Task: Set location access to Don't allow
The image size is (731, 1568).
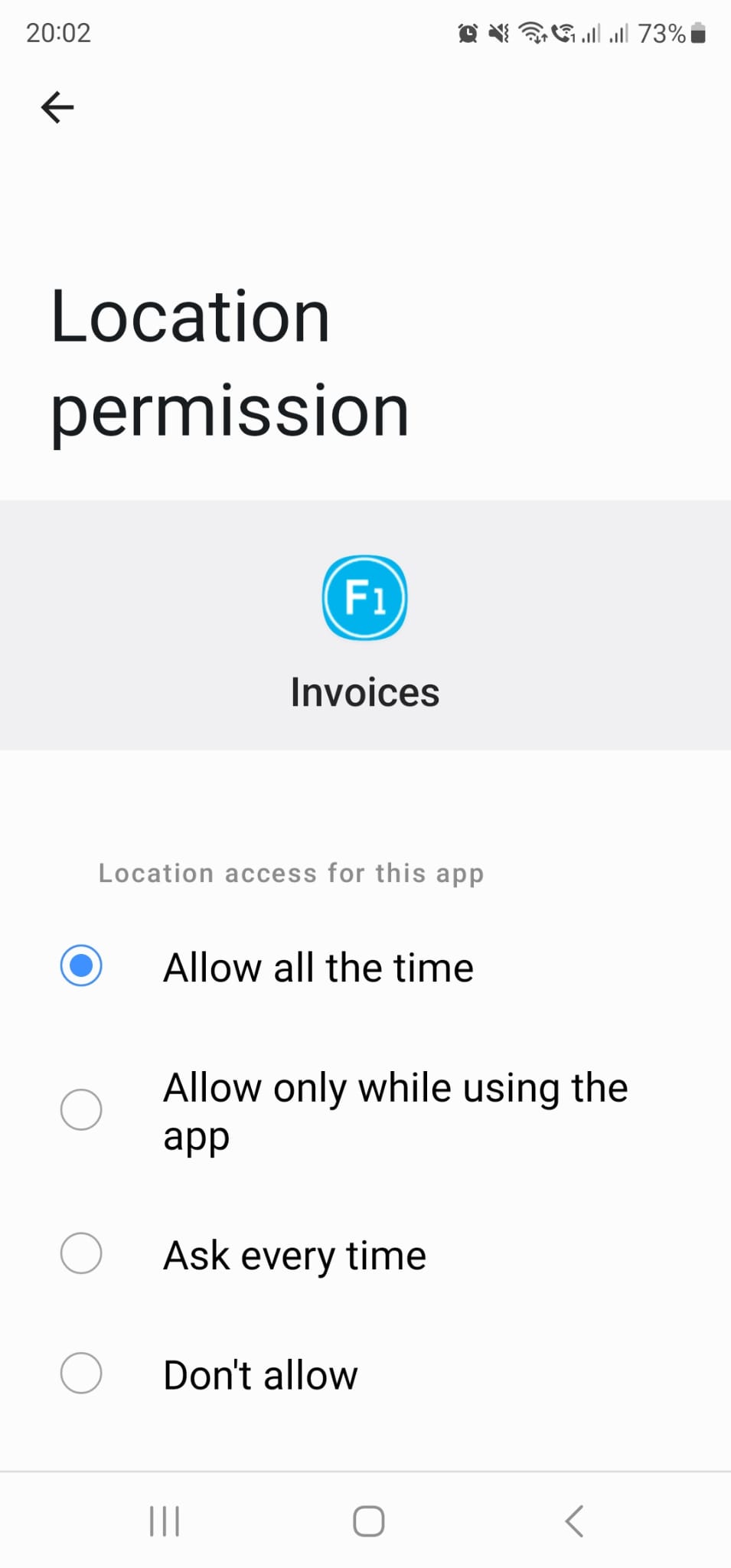Action: (x=81, y=1373)
